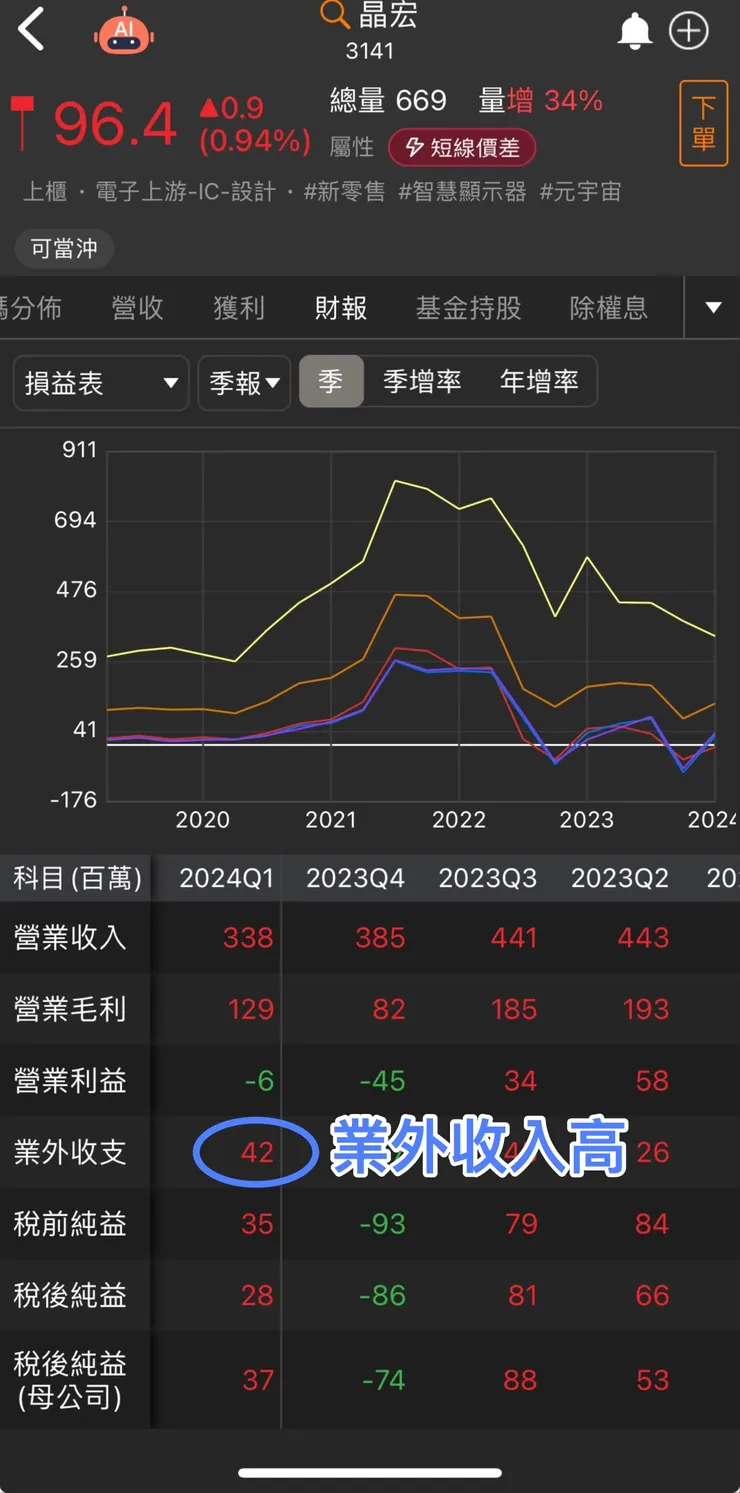
Task: Select the 季 view mode
Action: 330,381
